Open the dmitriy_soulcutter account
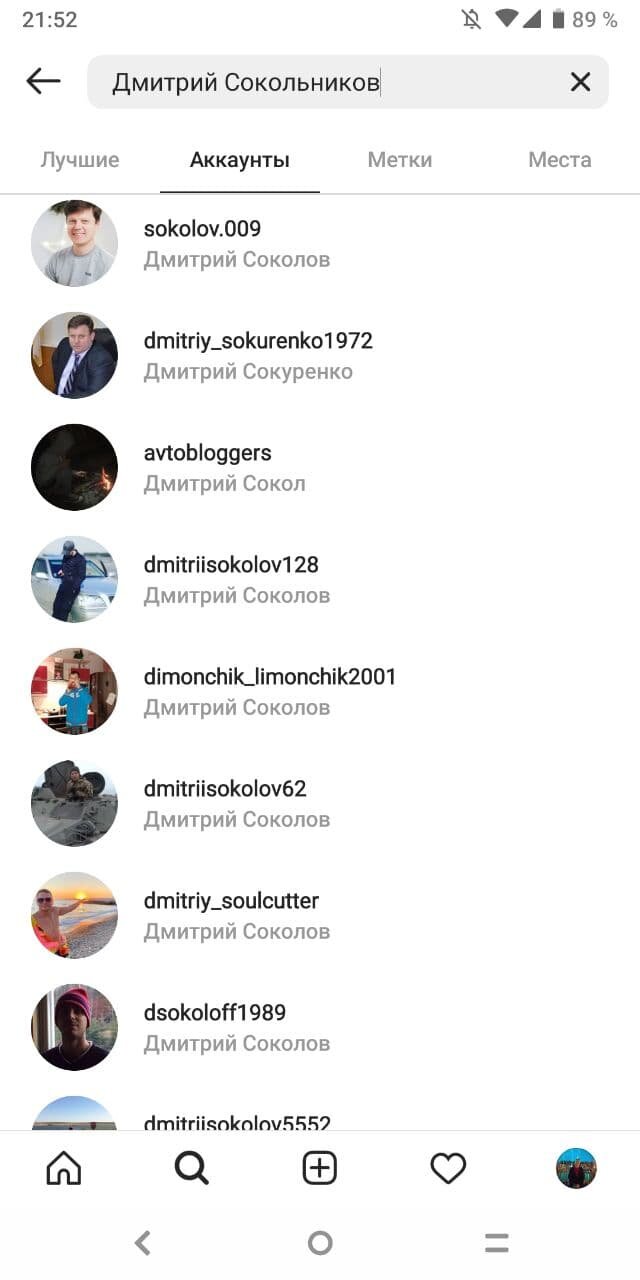 (x=320, y=915)
